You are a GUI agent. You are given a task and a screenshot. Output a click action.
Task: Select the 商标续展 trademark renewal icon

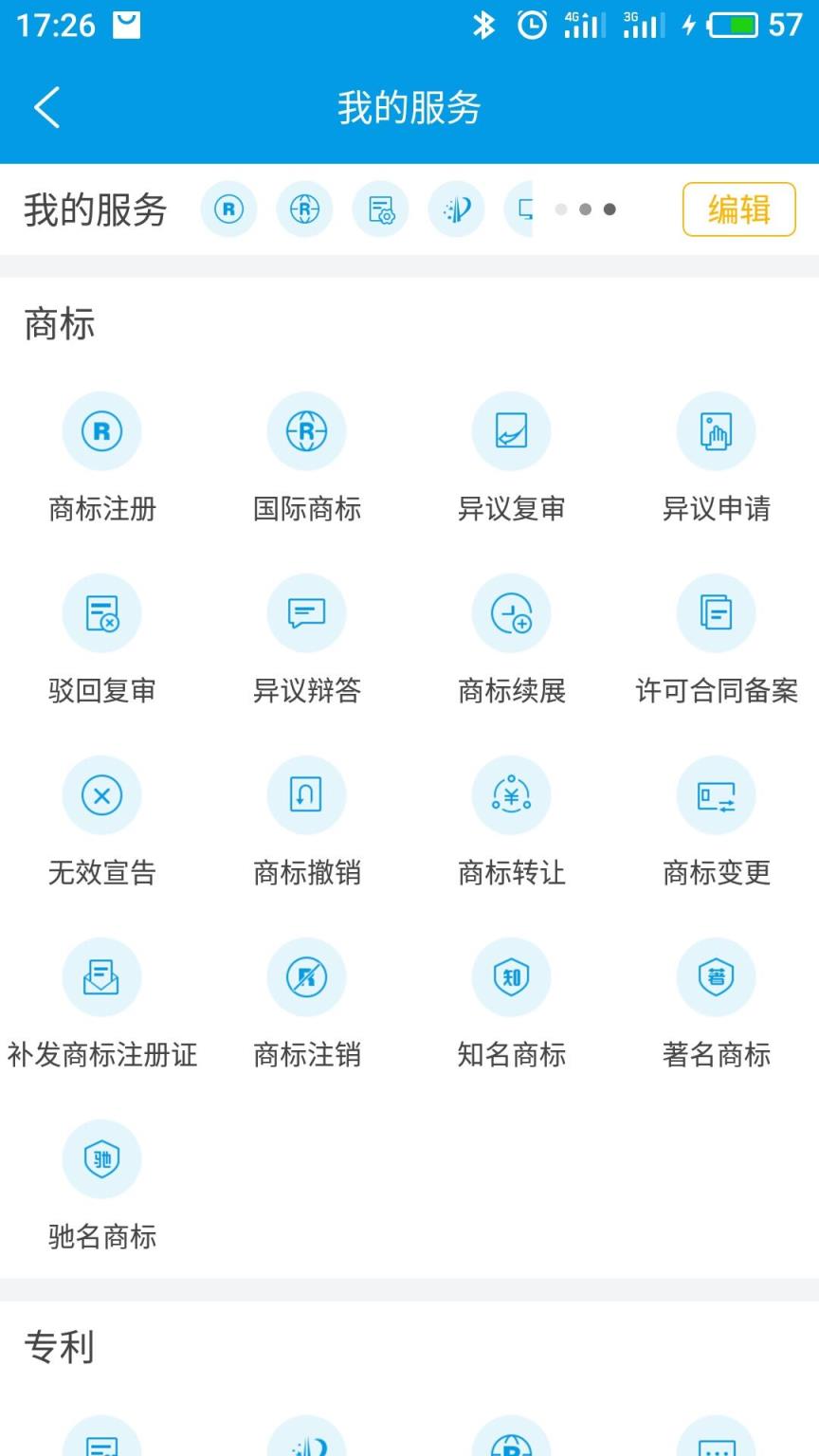click(511, 613)
